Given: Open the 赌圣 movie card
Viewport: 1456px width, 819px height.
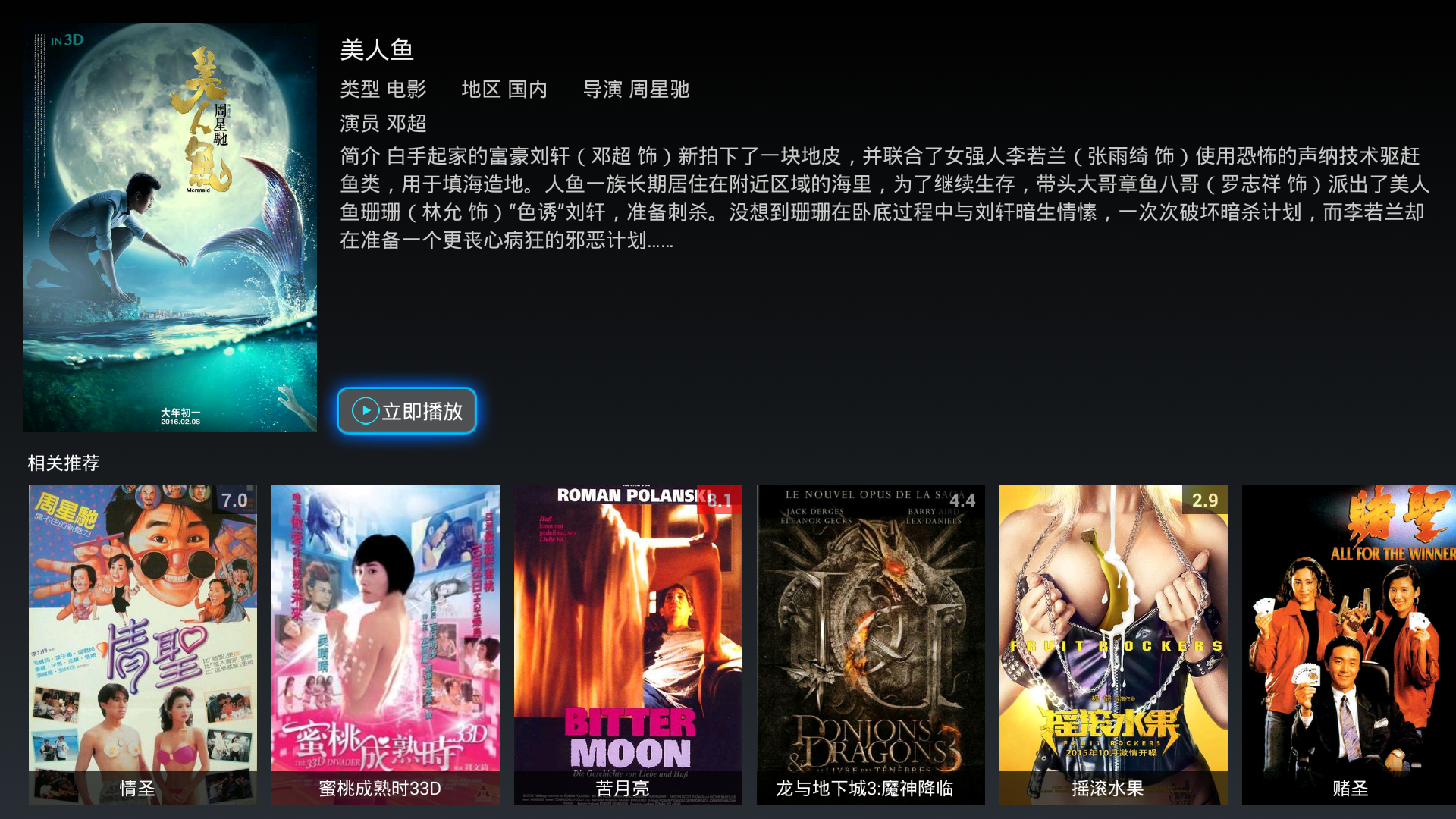Looking at the screenshot, I should 1350,645.
